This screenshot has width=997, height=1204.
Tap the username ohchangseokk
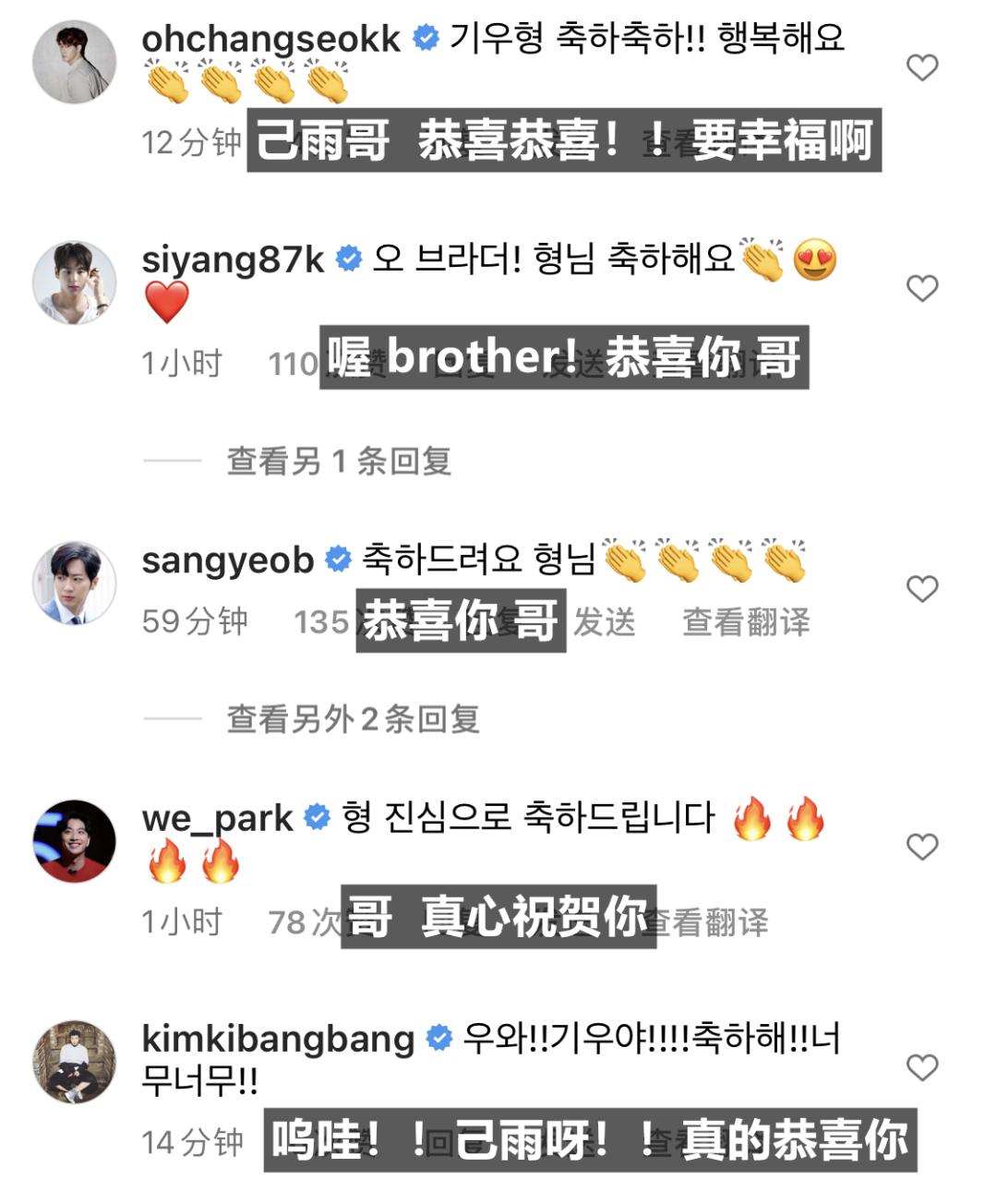[270, 39]
